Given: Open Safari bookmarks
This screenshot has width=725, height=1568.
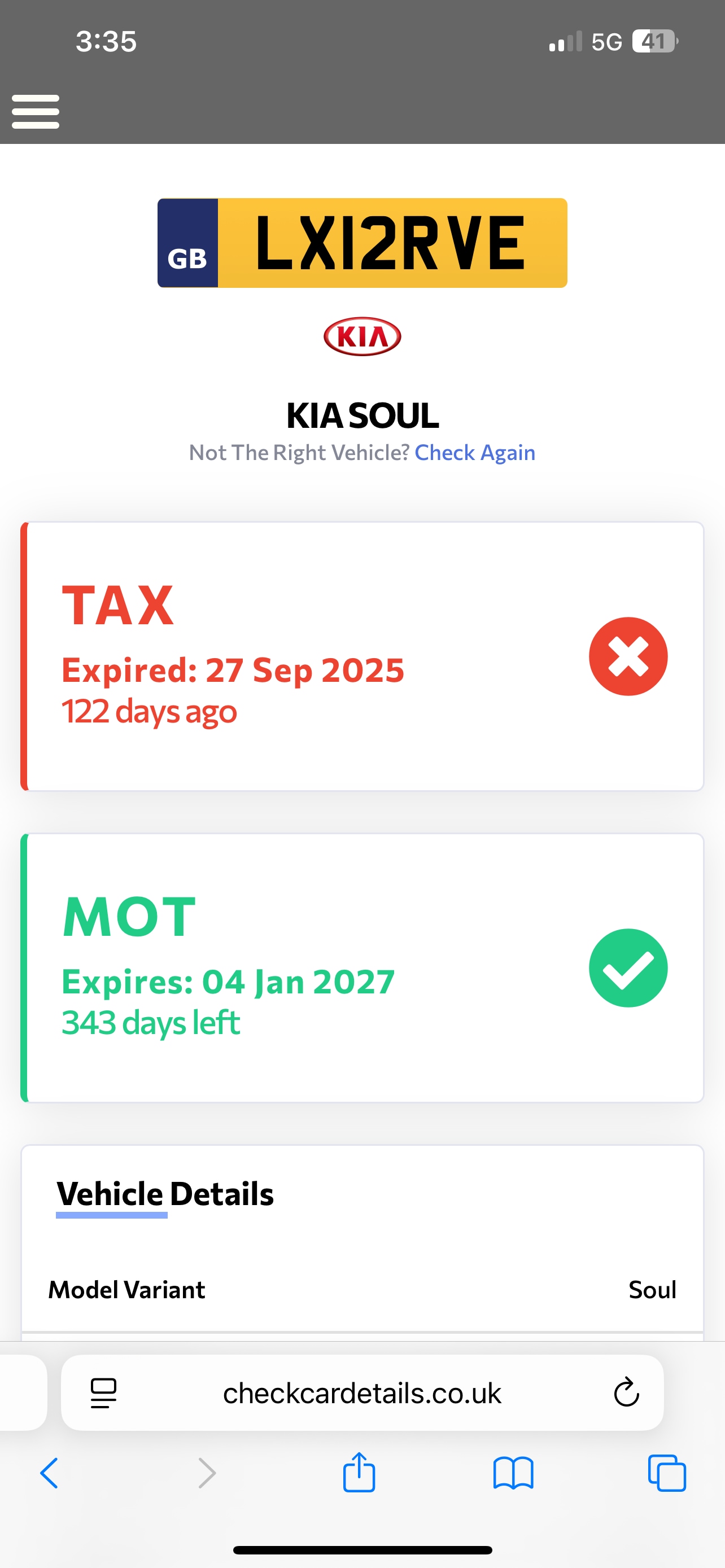Looking at the screenshot, I should click(513, 1473).
